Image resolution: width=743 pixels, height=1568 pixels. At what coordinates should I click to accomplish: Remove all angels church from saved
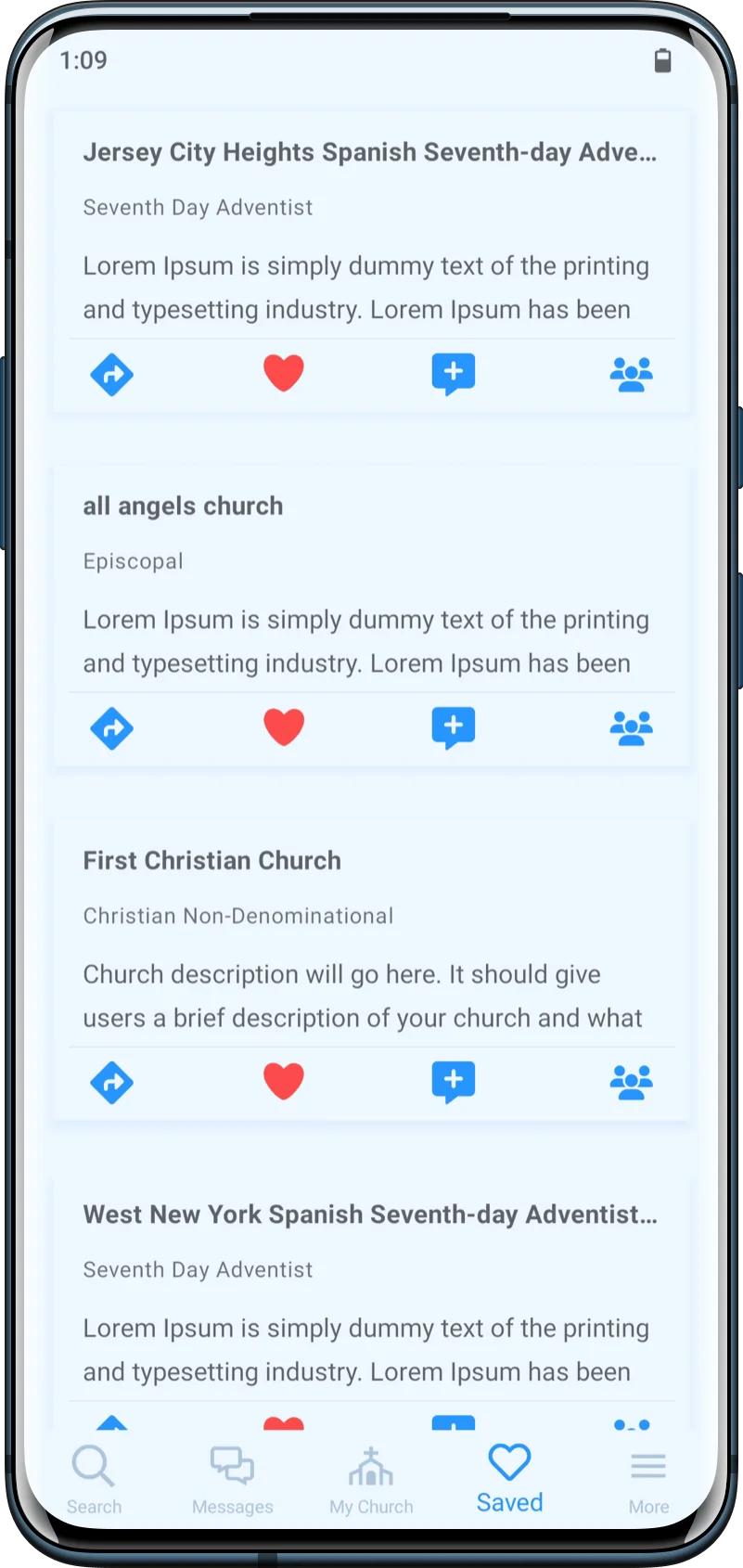(284, 726)
